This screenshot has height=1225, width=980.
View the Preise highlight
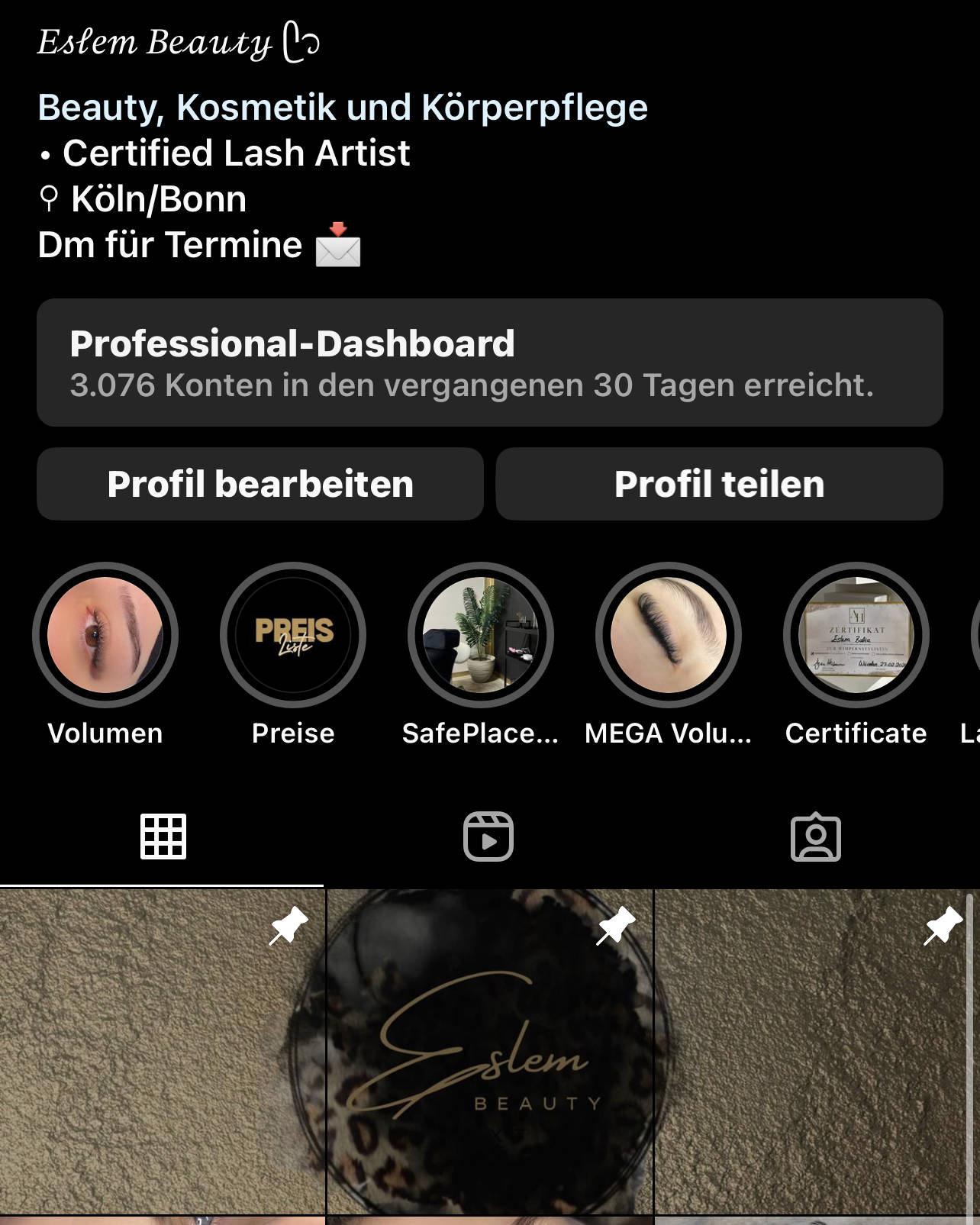pos(293,635)
